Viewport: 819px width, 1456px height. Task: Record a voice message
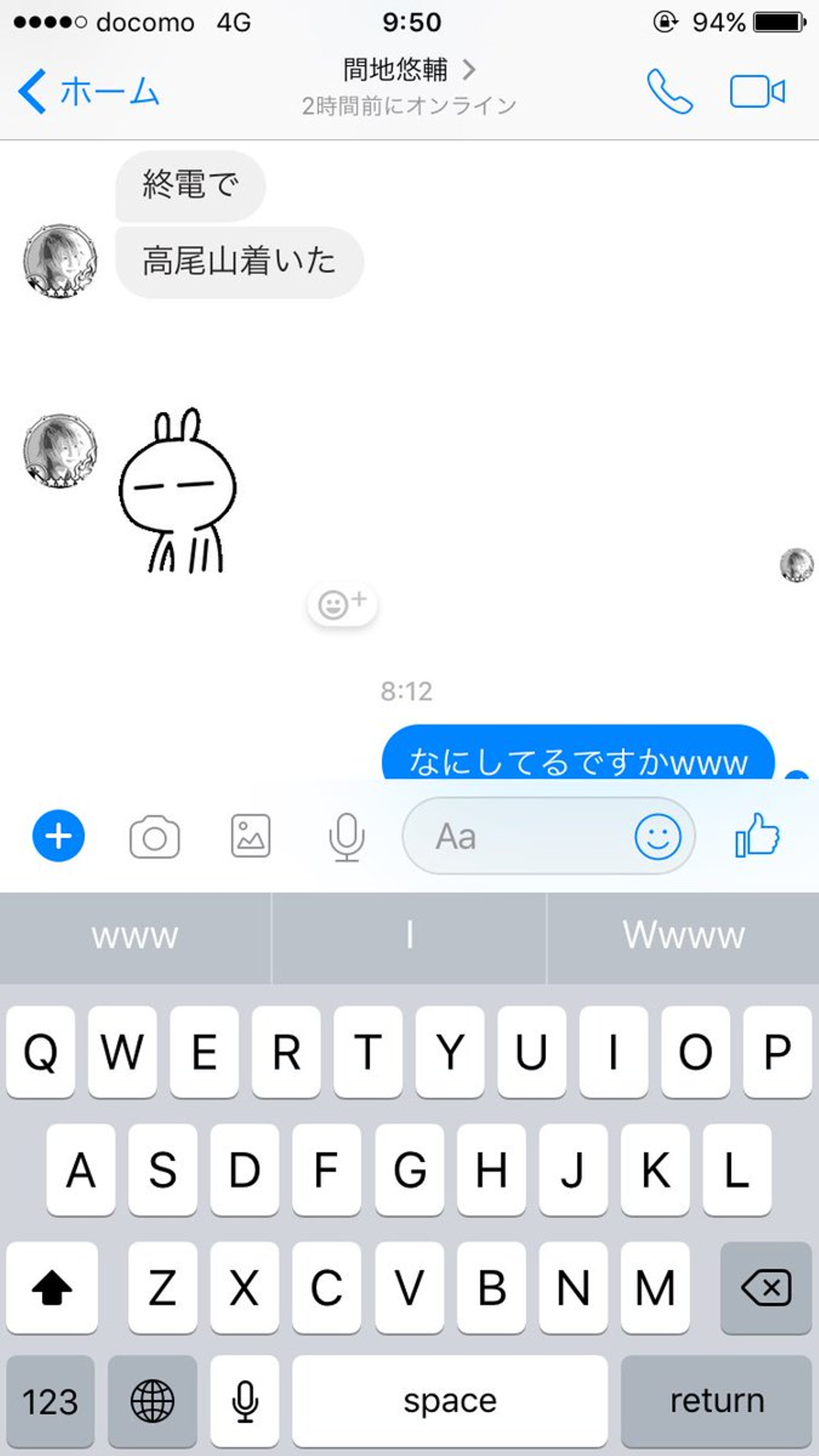tap(346, 837)
